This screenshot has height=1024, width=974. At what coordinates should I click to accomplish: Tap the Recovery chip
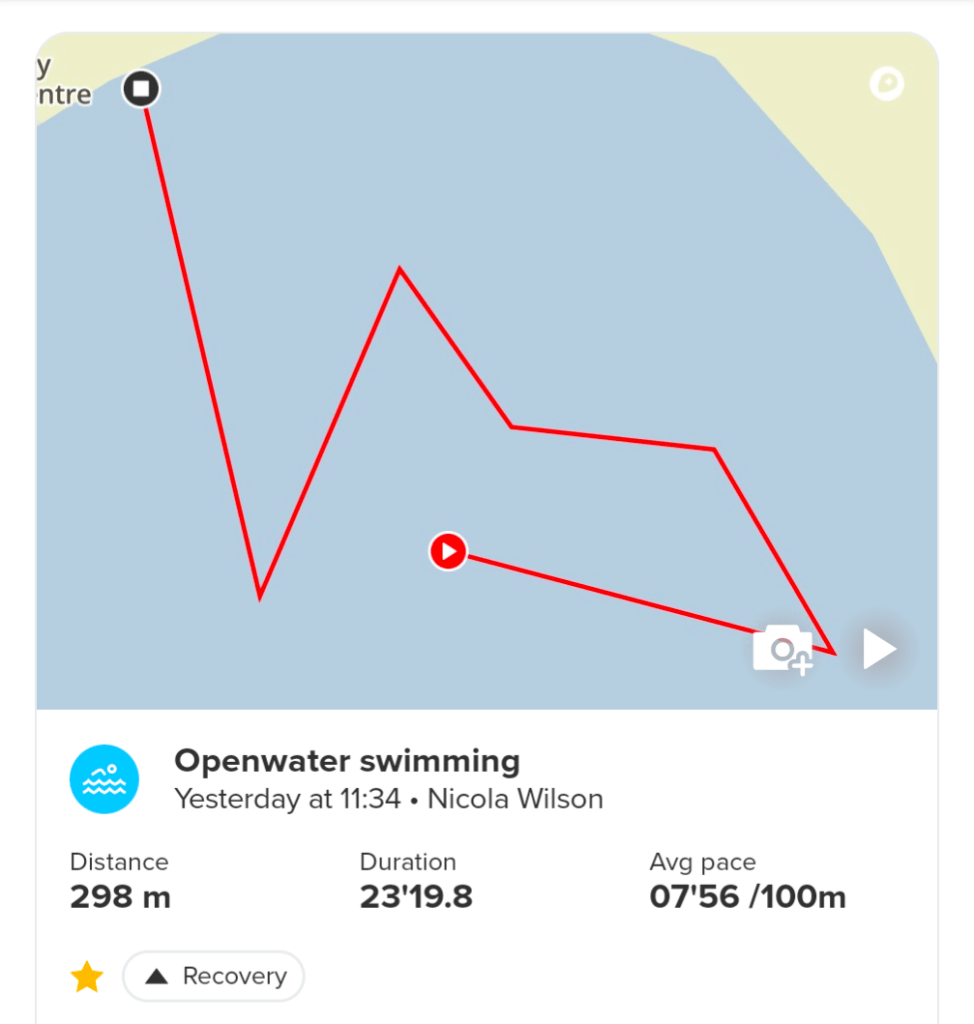(x=213, y=976)
